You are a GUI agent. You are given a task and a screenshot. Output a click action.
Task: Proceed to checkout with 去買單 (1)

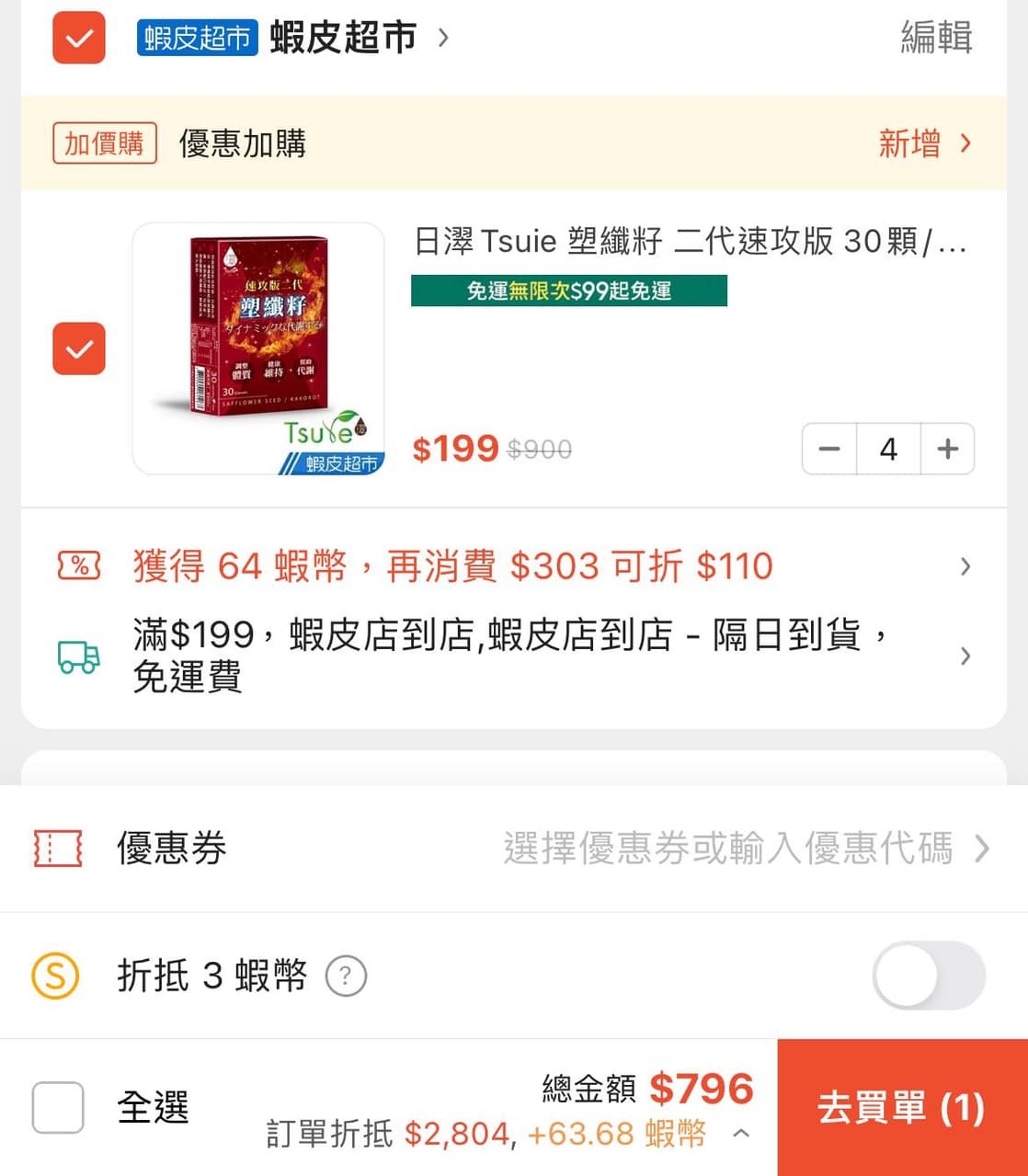pyautogui.click(x=901, y=1108)
